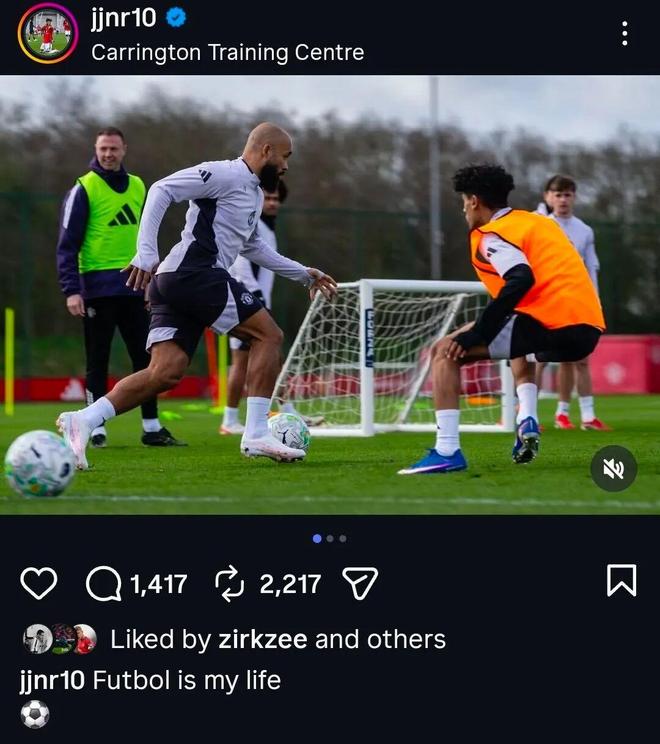Open jjnr10's story from profile picture
This screenshot has height=744, width=660.
pyautogui.click(x=47, y=33)
